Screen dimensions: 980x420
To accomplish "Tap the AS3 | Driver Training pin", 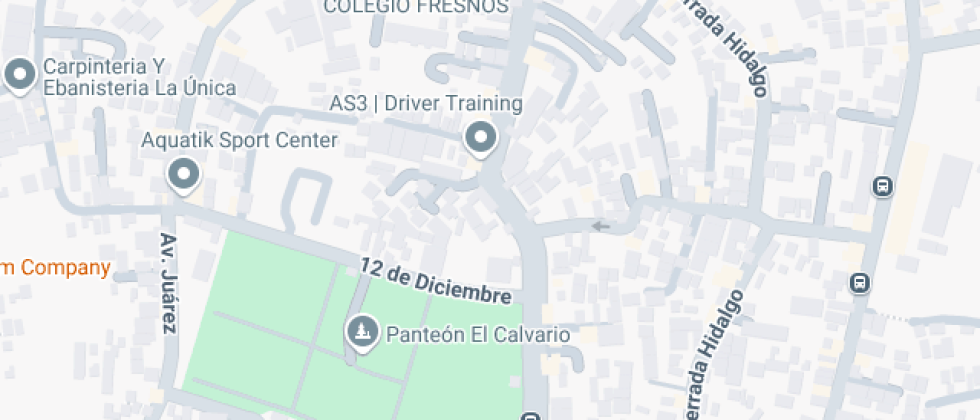I will 481,137.
